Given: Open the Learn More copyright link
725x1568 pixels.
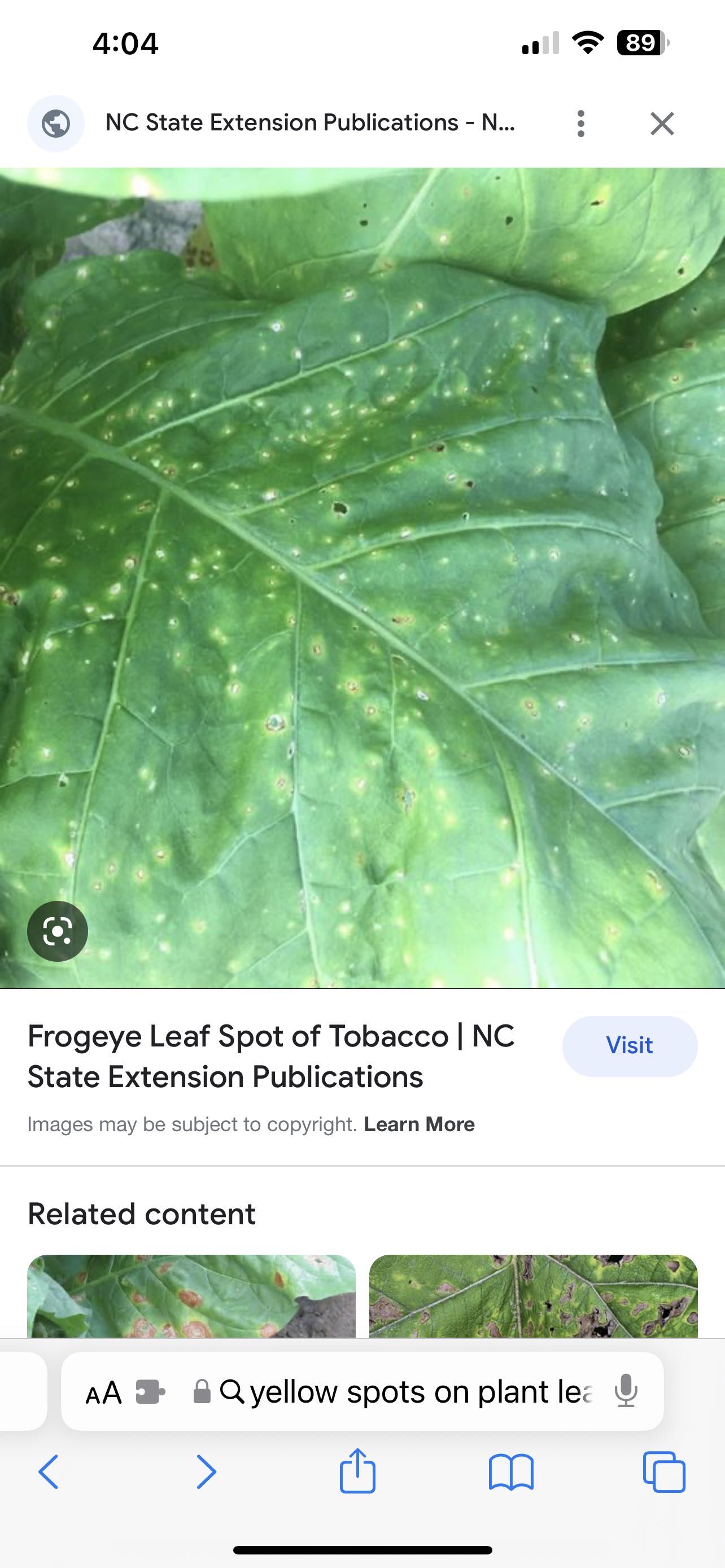Looking at the screenshot, I should pos(419,1124).
